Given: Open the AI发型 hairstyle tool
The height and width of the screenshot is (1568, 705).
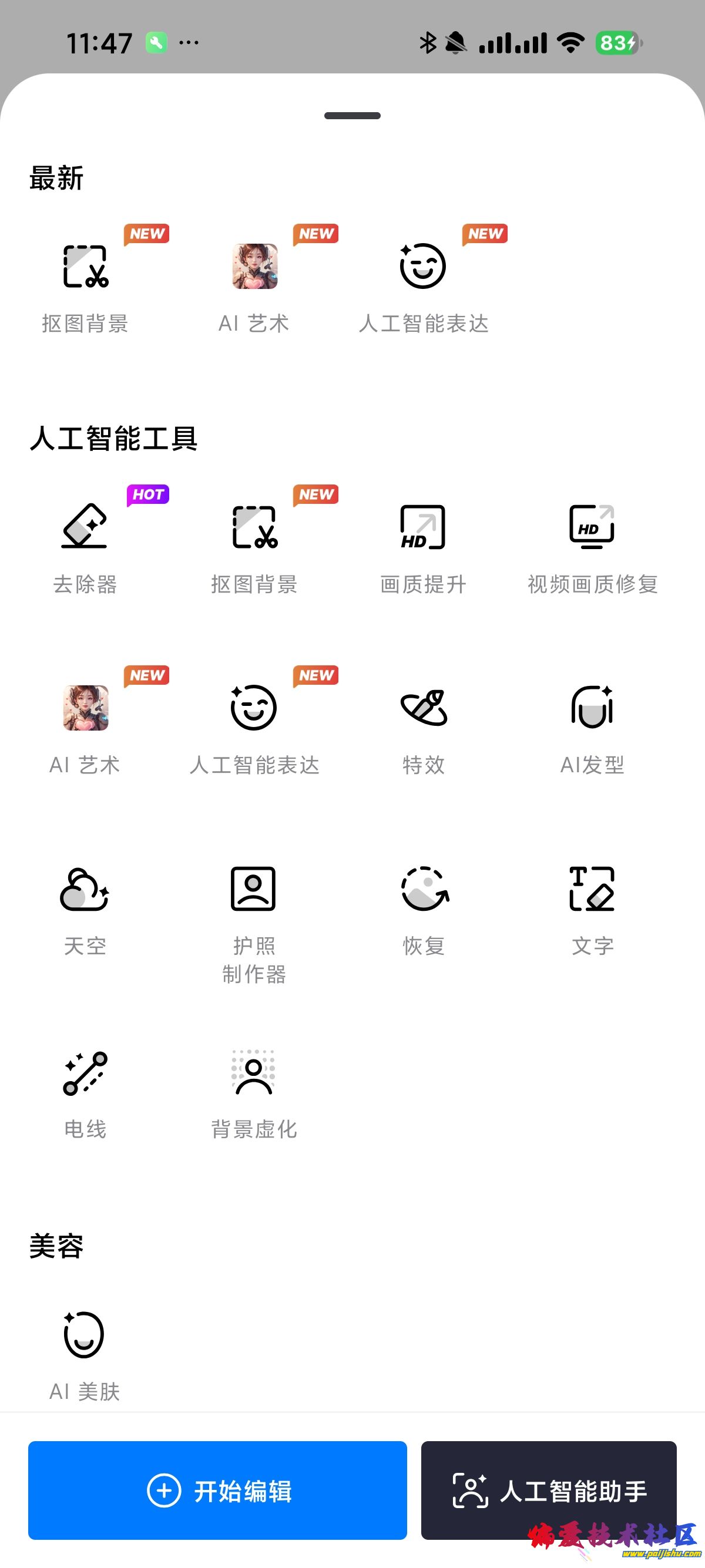Looking at the screenshot, I should (x=592, y=708).
